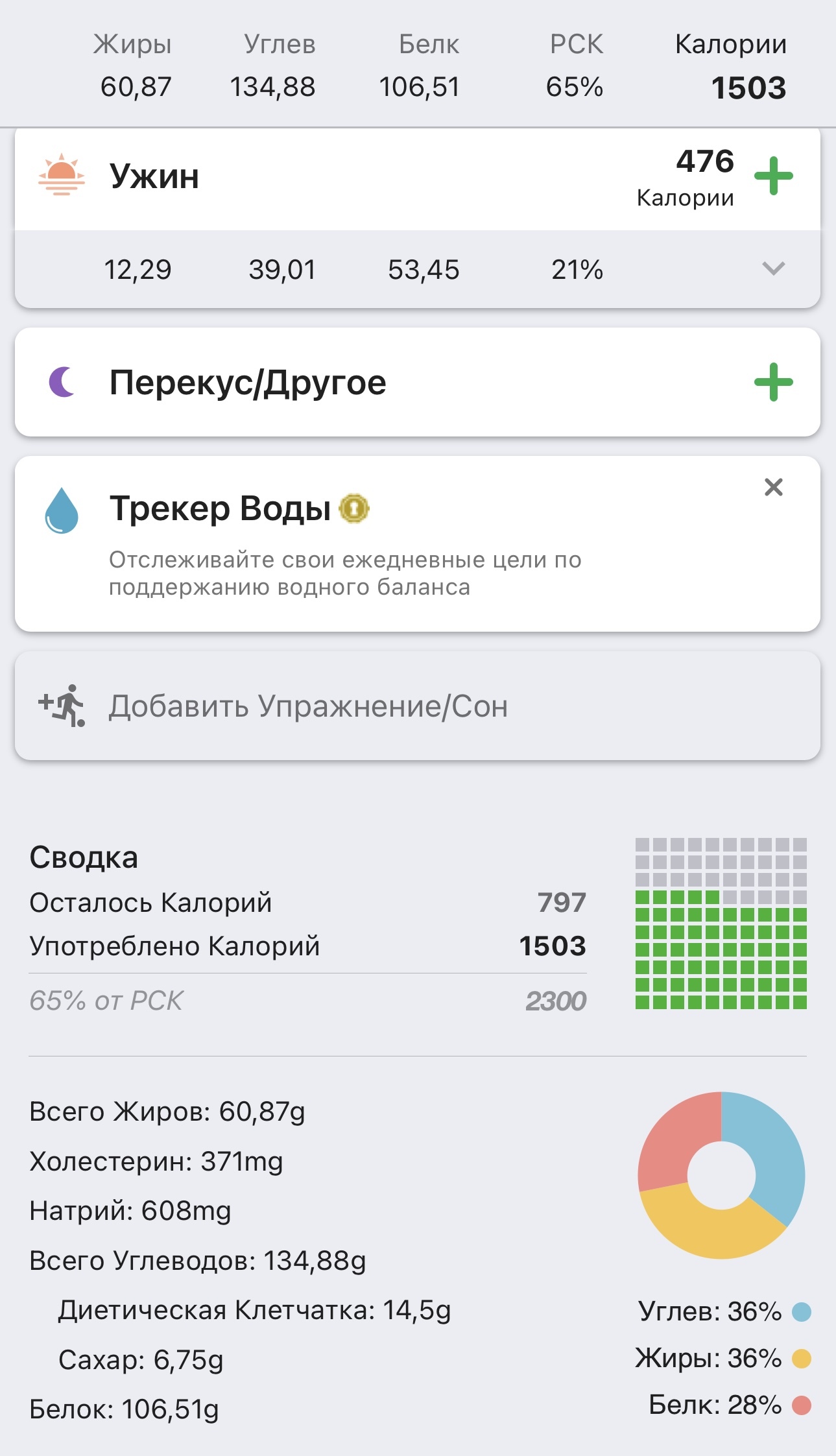Viewport: 836px width, 1456px height.
Task: Expand the Ужин meal details chevron
Action: pos(773,269)
